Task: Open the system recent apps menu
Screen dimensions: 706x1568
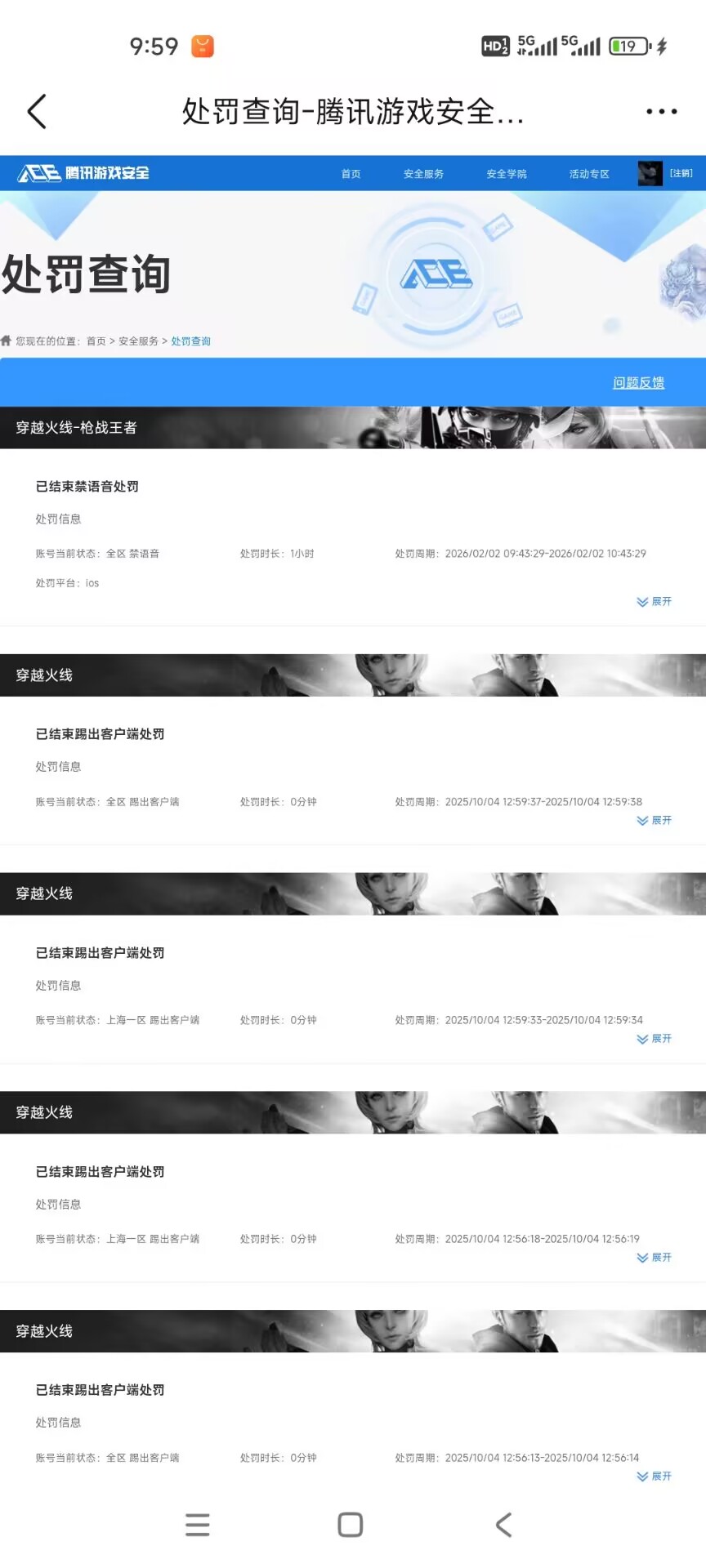Action: pos(198,1525)
